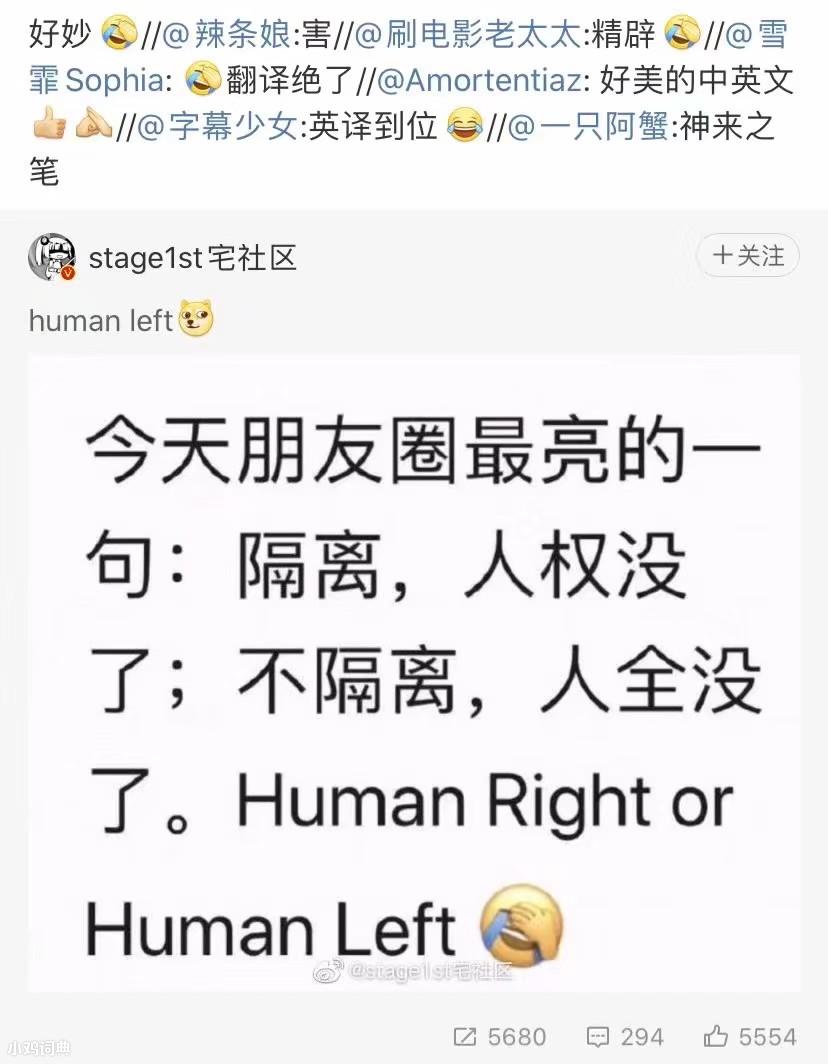Viewport: 828px width, 1064px height.
Task: View the Human Right or Human Left image
Action: click(414, 672)
